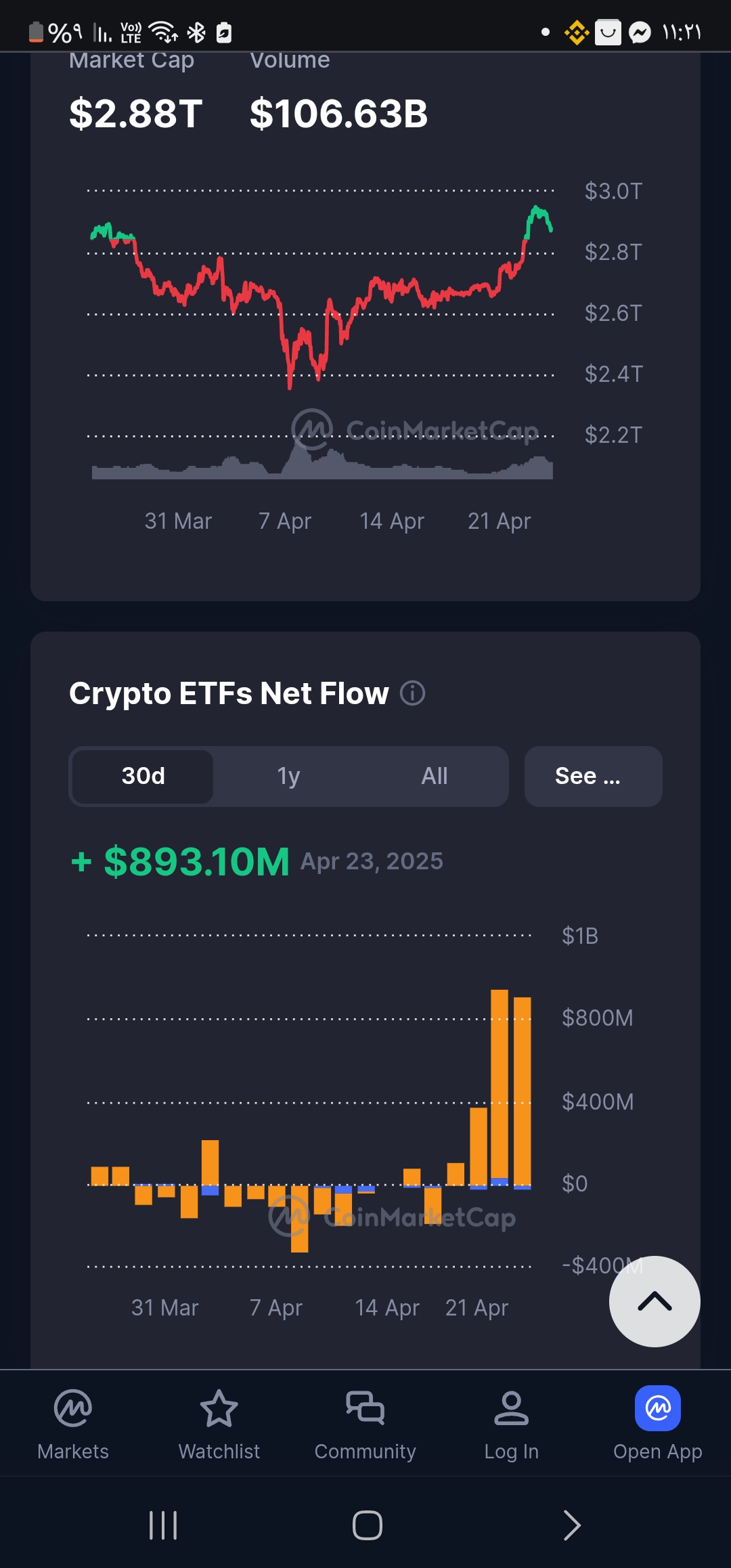Open the system recent apps button
The image size is (731, 1568).
(x=163, y=1525)
